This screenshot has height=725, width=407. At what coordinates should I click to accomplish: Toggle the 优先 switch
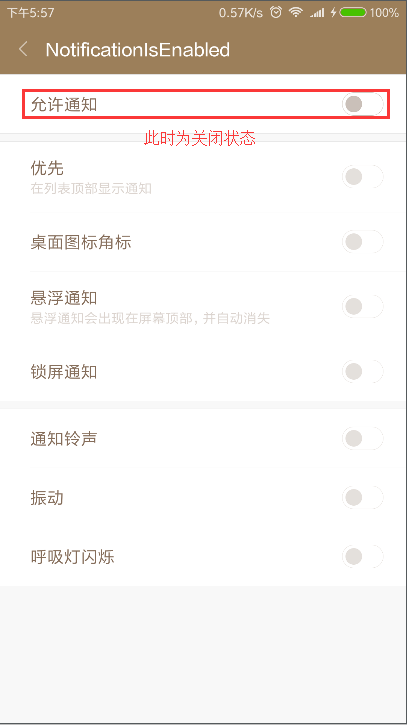363,177
